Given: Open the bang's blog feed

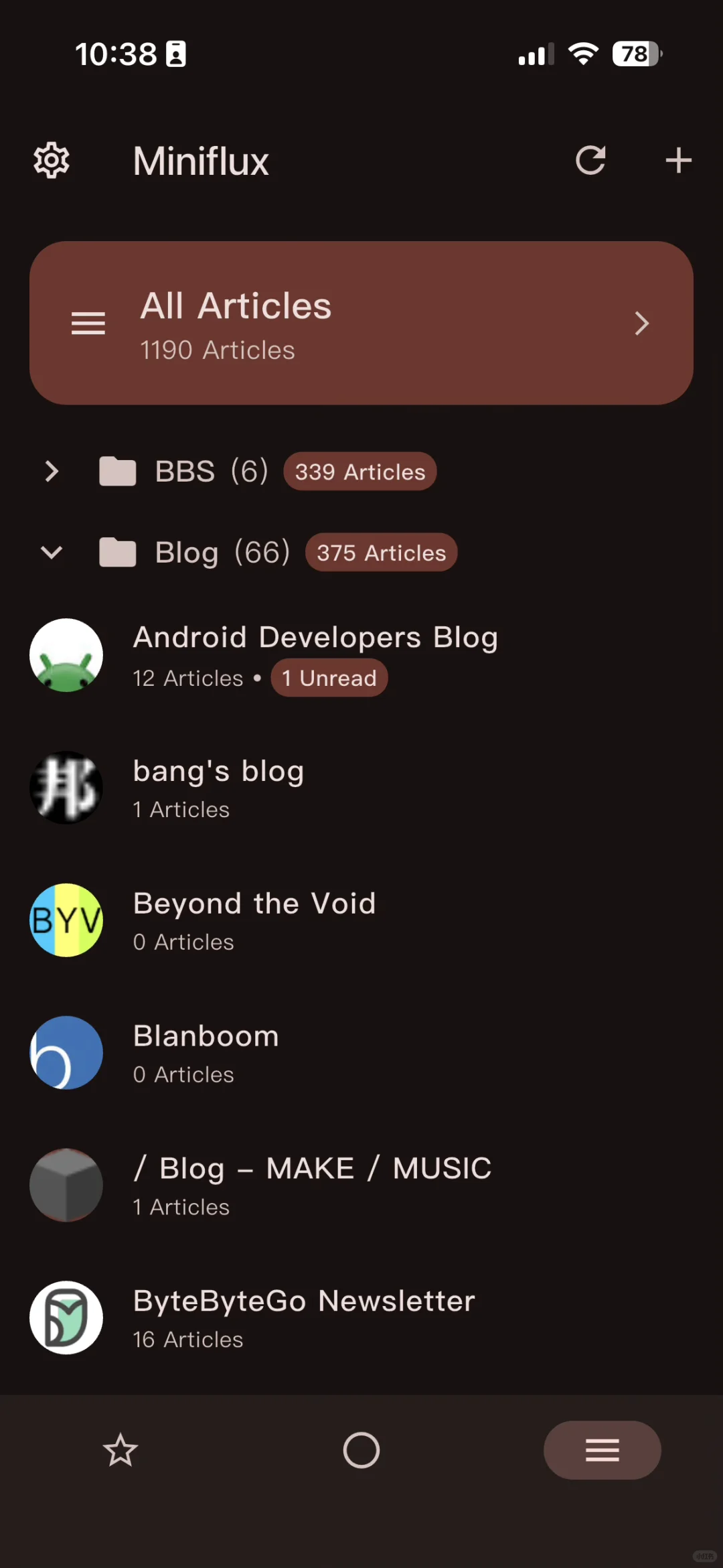Looking at the screenshot, I should (x=361, y=788).
